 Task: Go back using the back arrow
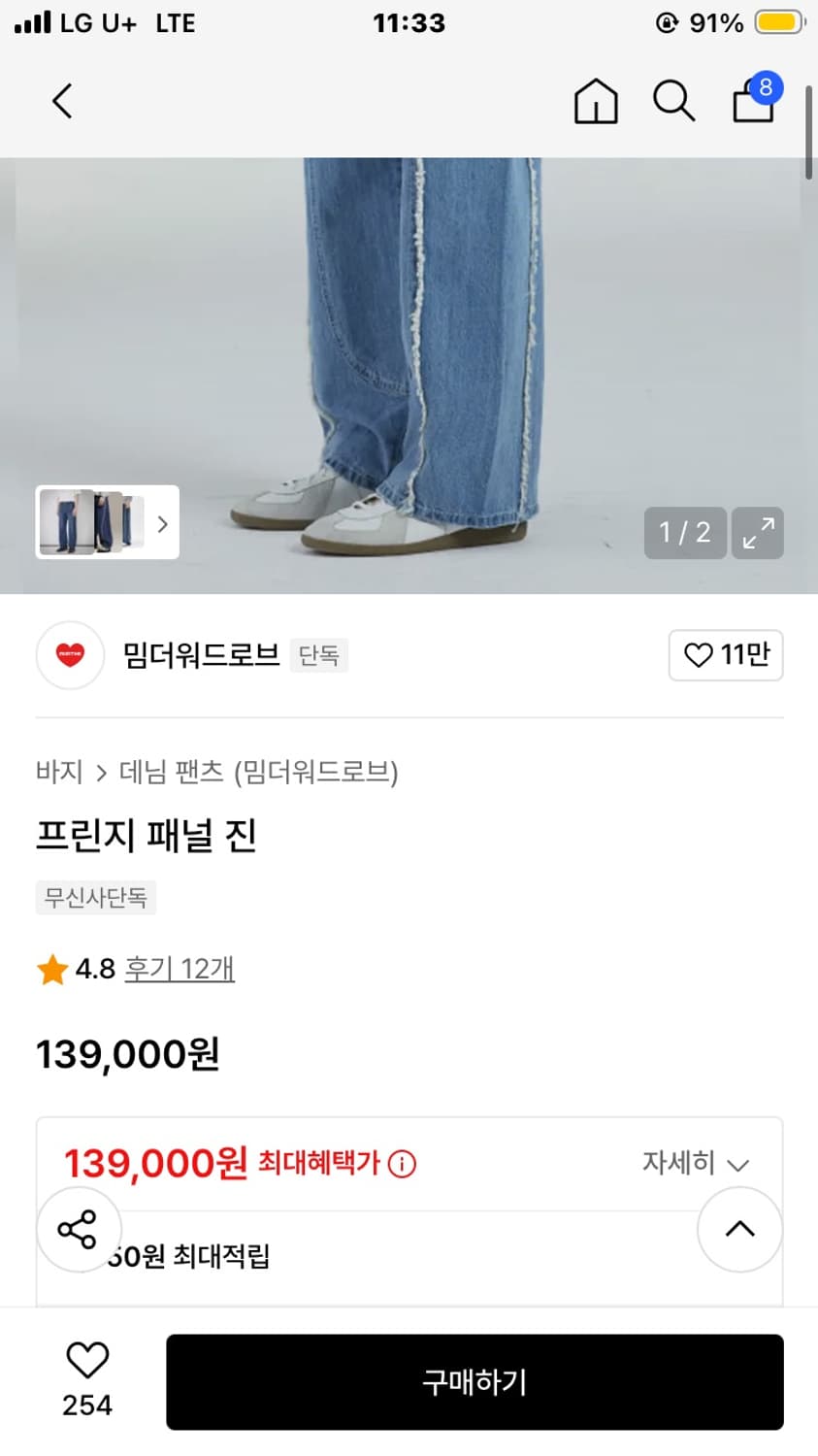(x=61, y=100)
